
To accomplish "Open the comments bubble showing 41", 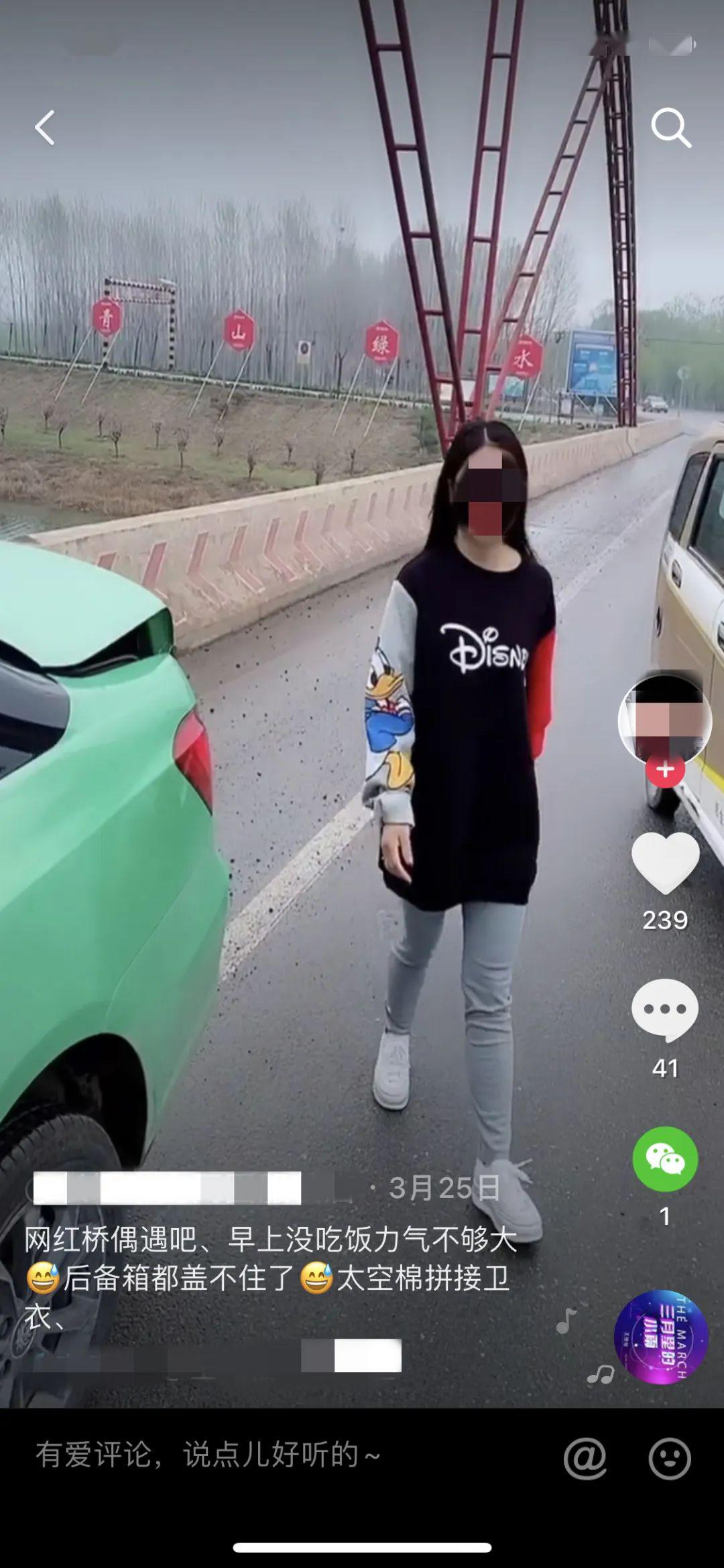I will coord(665,1011).
